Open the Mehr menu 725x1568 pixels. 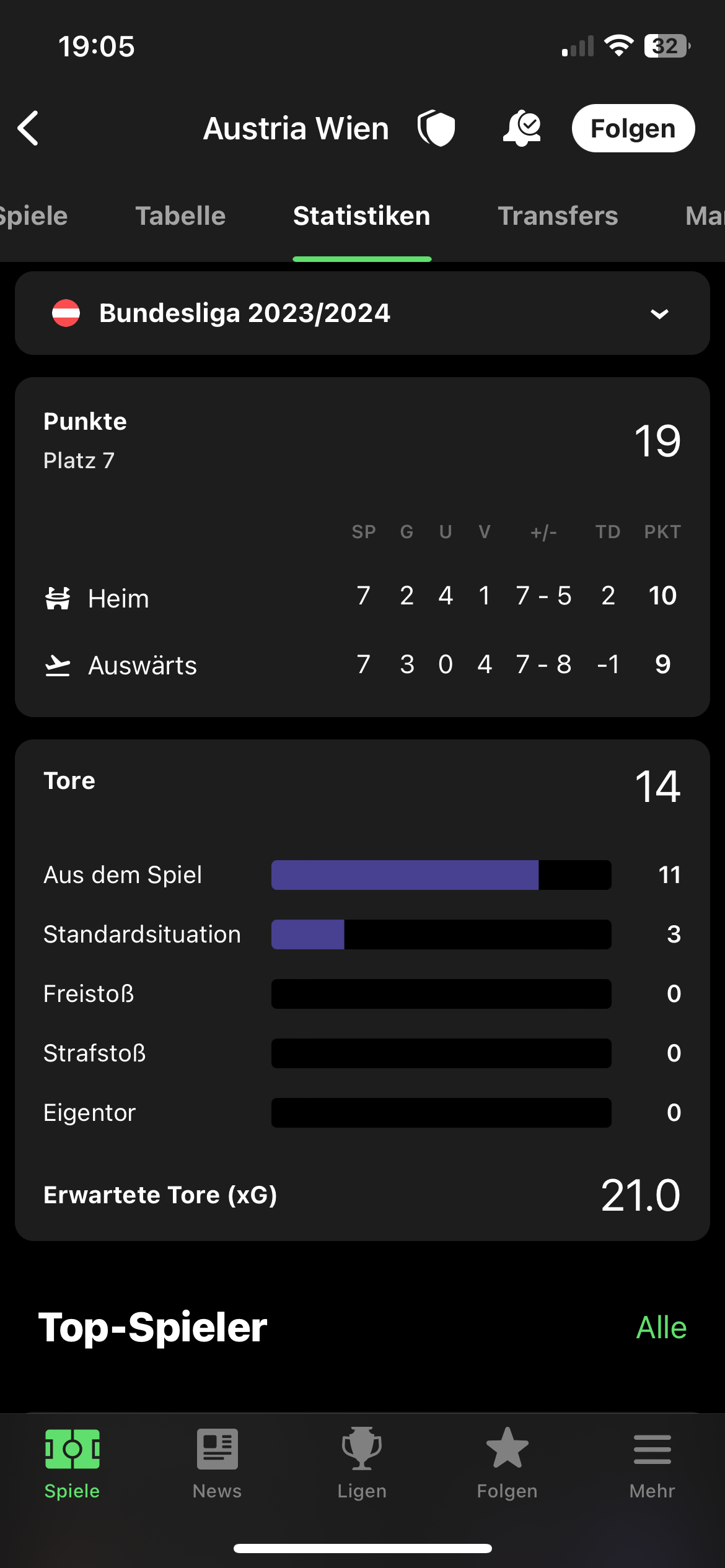click(652, 1464)
